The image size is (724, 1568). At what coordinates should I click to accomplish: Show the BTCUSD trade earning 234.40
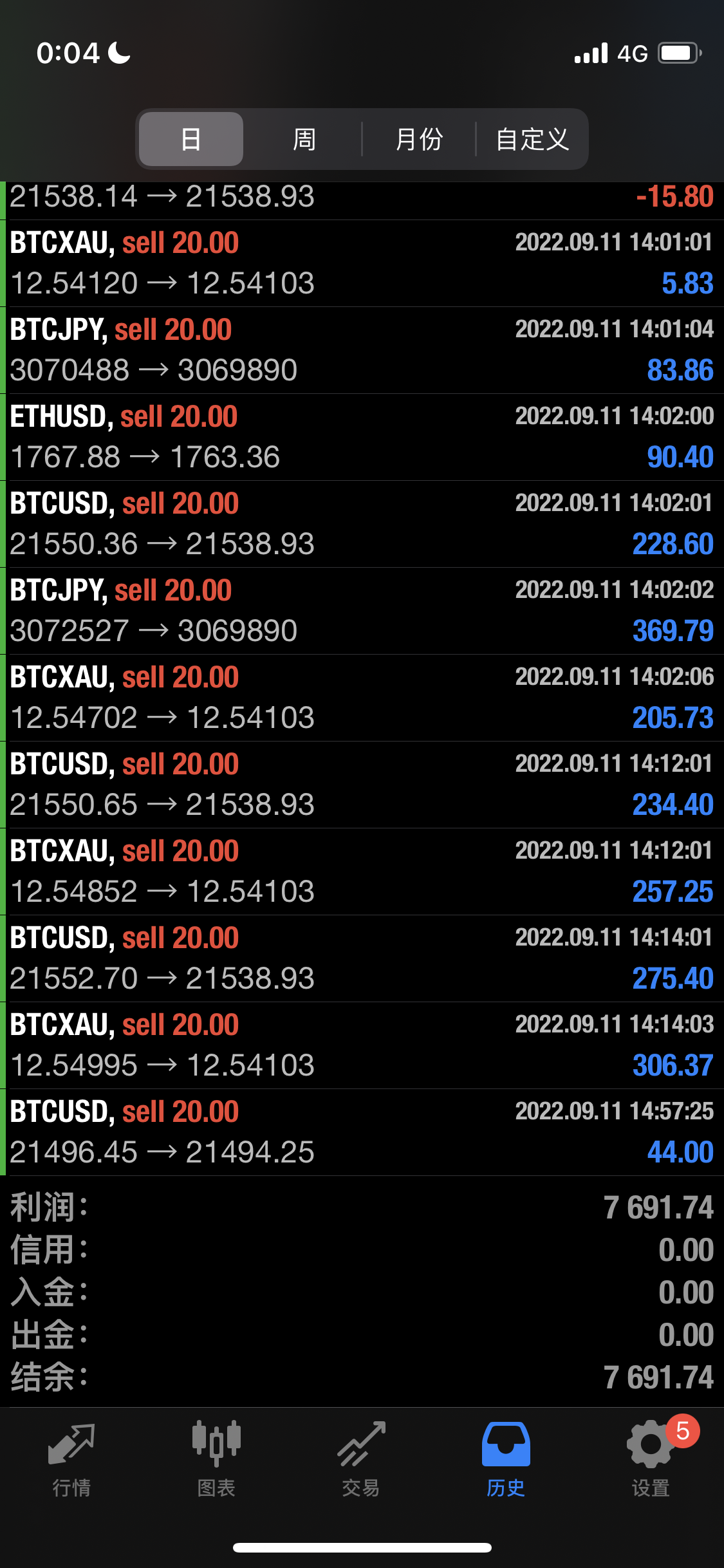(362, 785)
